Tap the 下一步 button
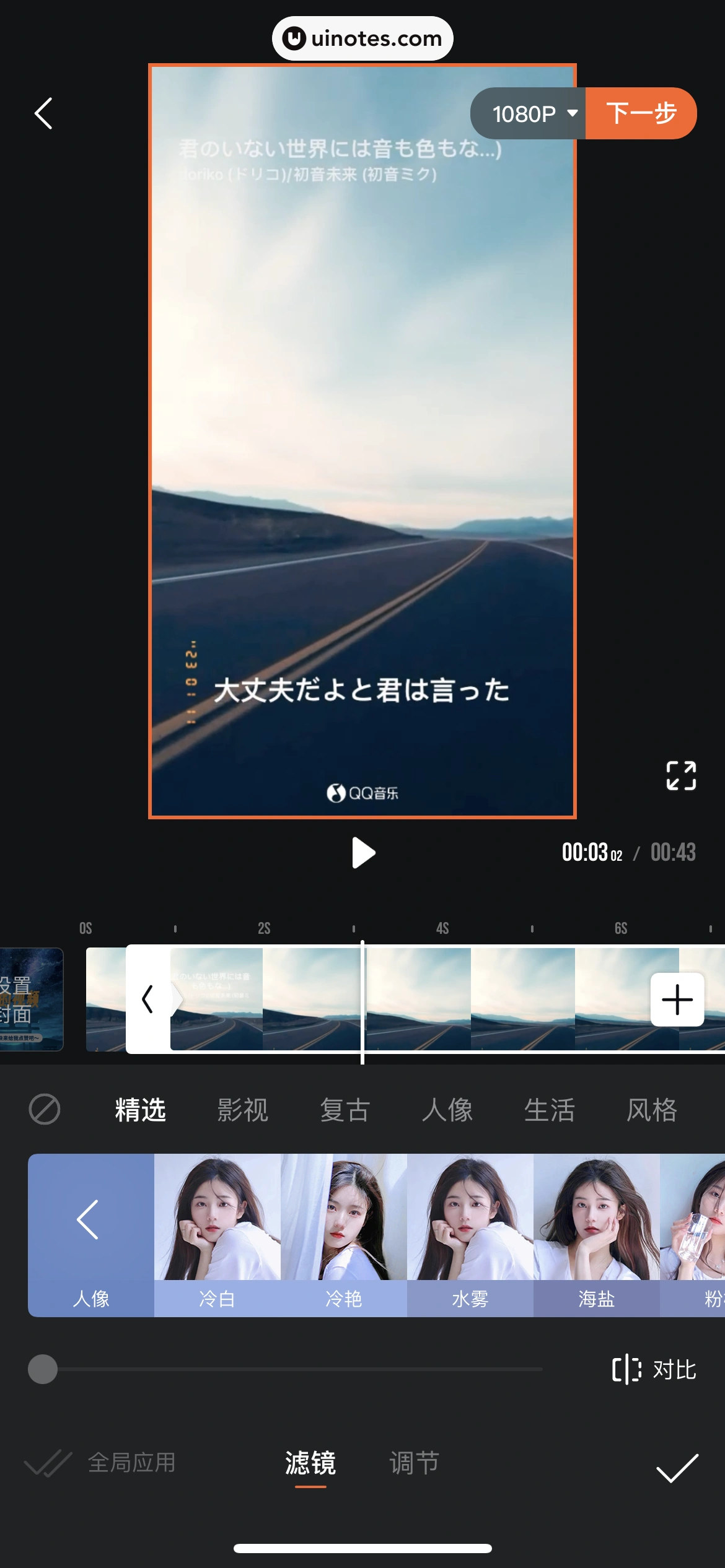 (641, 114)
